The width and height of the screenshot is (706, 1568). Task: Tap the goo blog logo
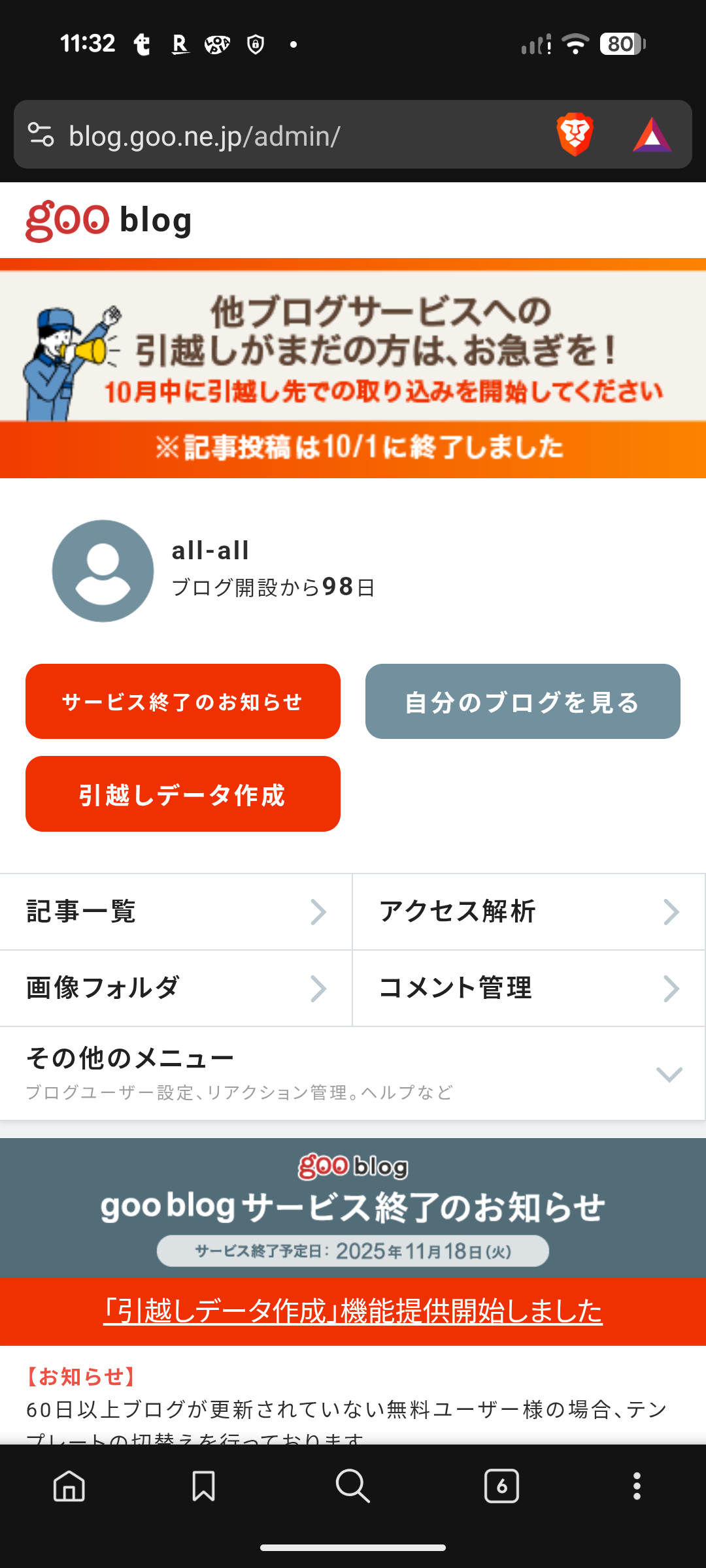point(108,220)
